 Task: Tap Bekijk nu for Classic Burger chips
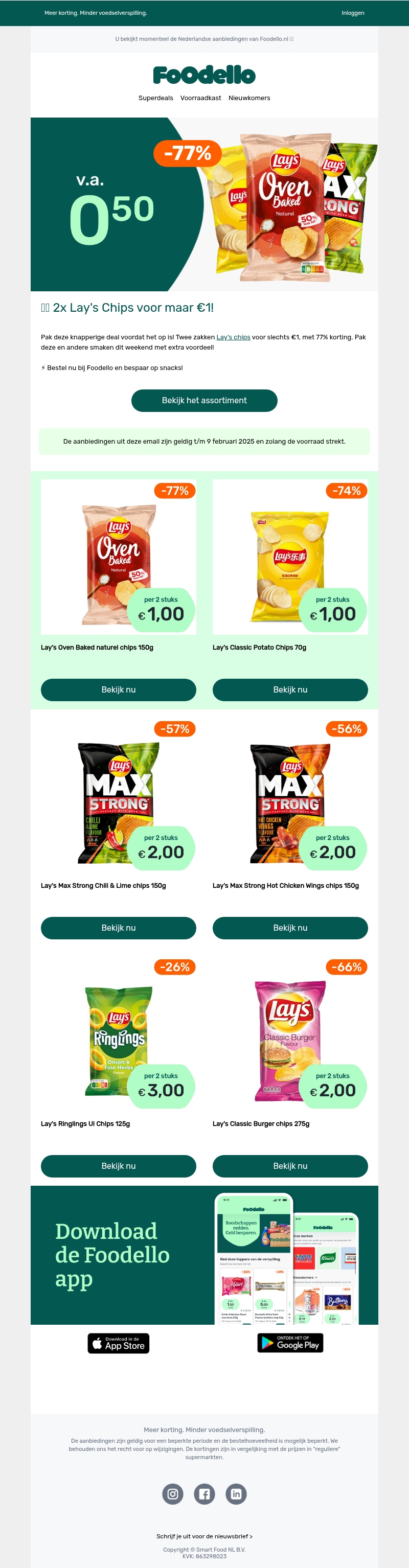point(290,1166)
